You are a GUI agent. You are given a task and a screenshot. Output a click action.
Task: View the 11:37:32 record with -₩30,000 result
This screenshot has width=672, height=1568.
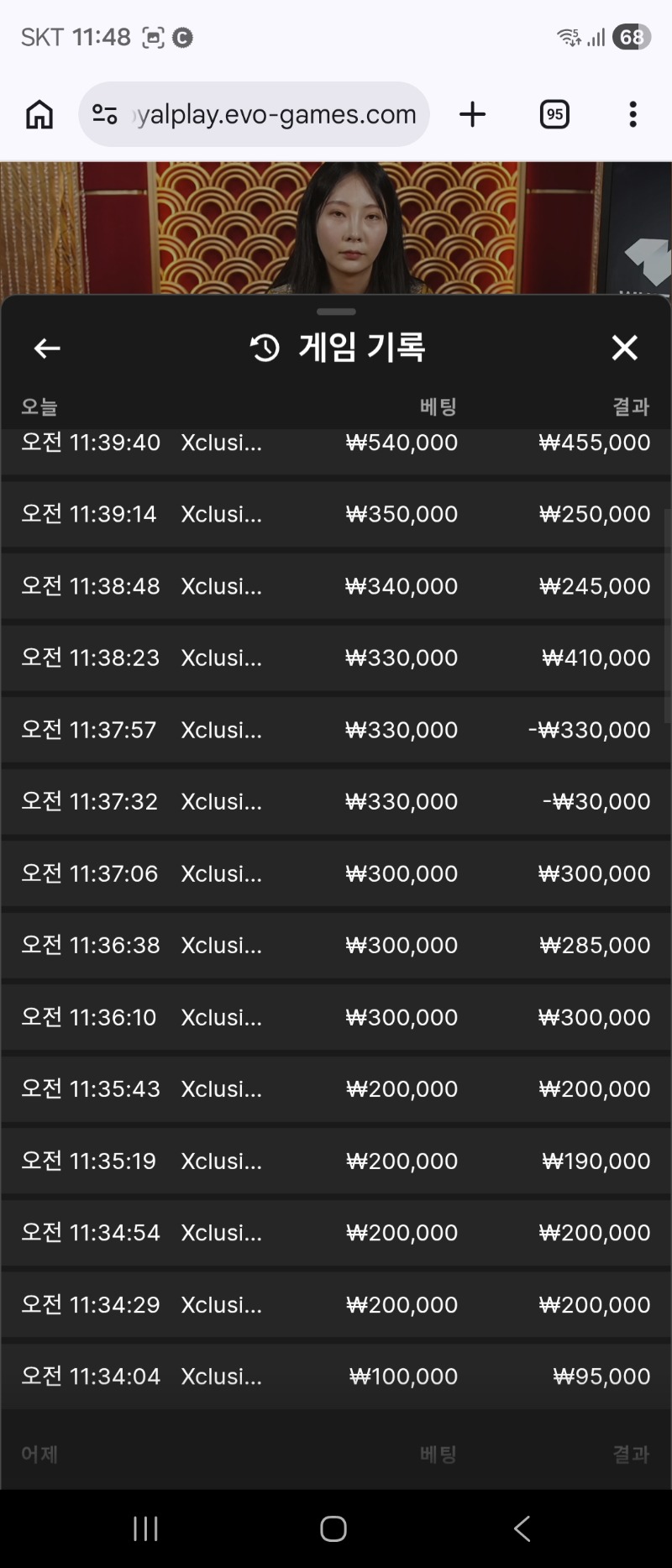pyautogui.click(x=336, y=801)
